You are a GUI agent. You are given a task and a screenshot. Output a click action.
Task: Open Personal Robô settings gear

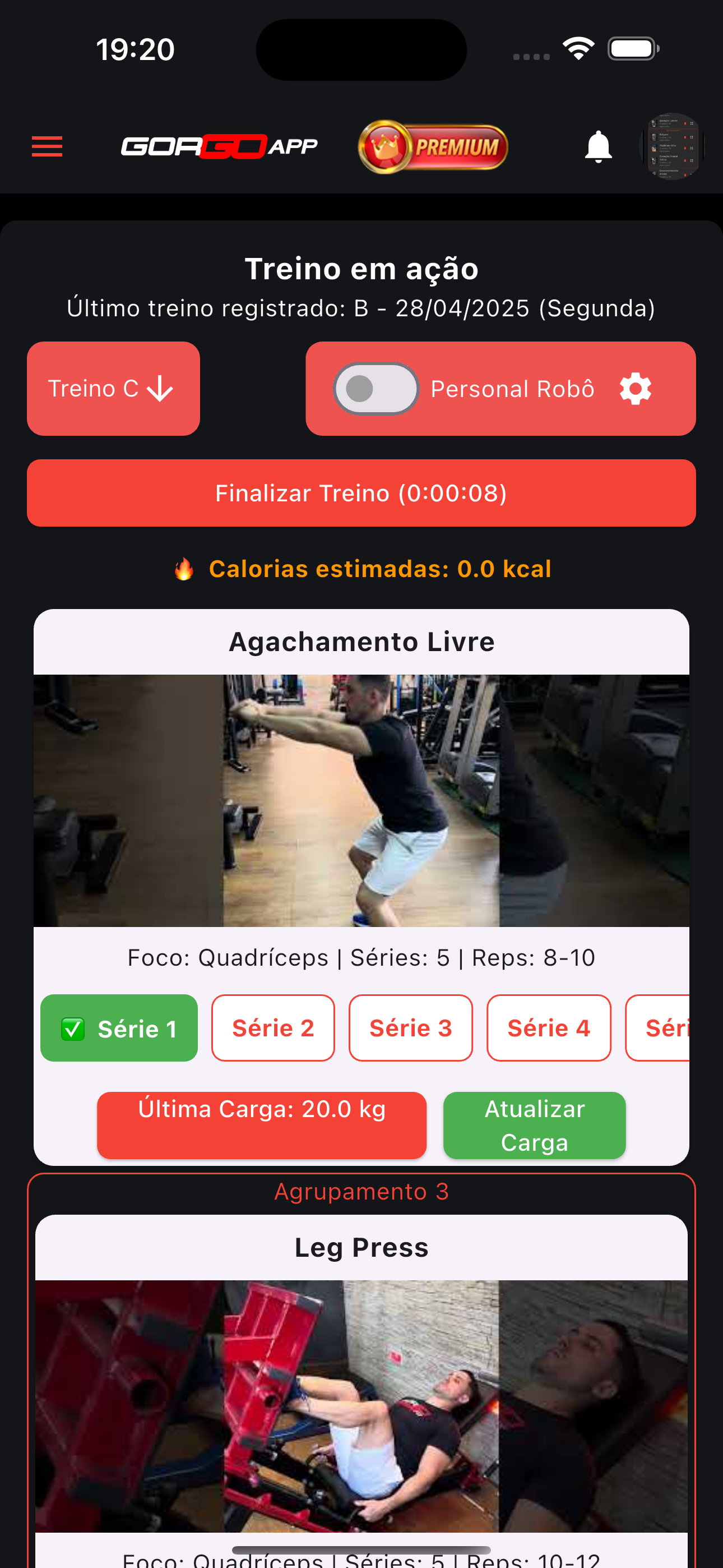click(x=636, y=388)
